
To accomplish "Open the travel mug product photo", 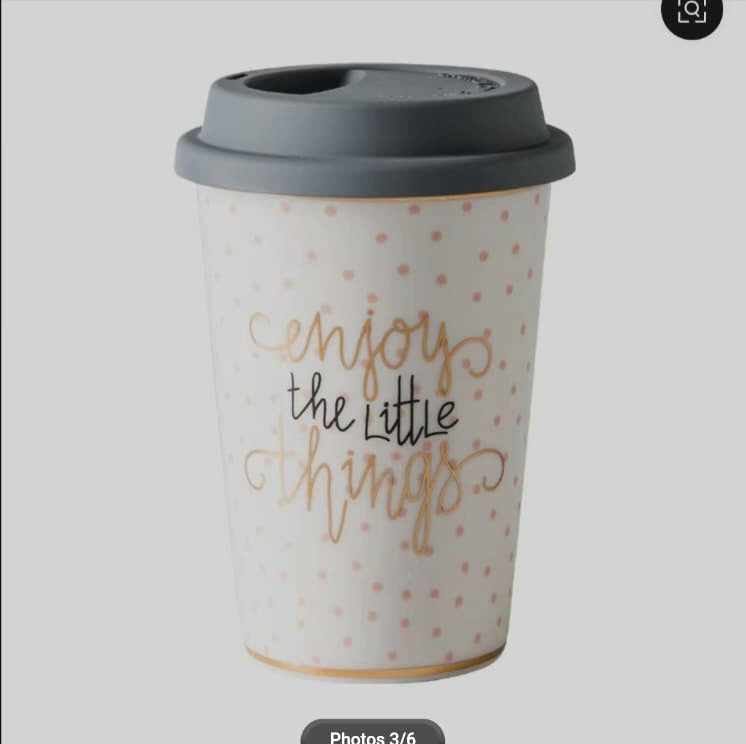I will pyautogui.click(x=373, y=380).
